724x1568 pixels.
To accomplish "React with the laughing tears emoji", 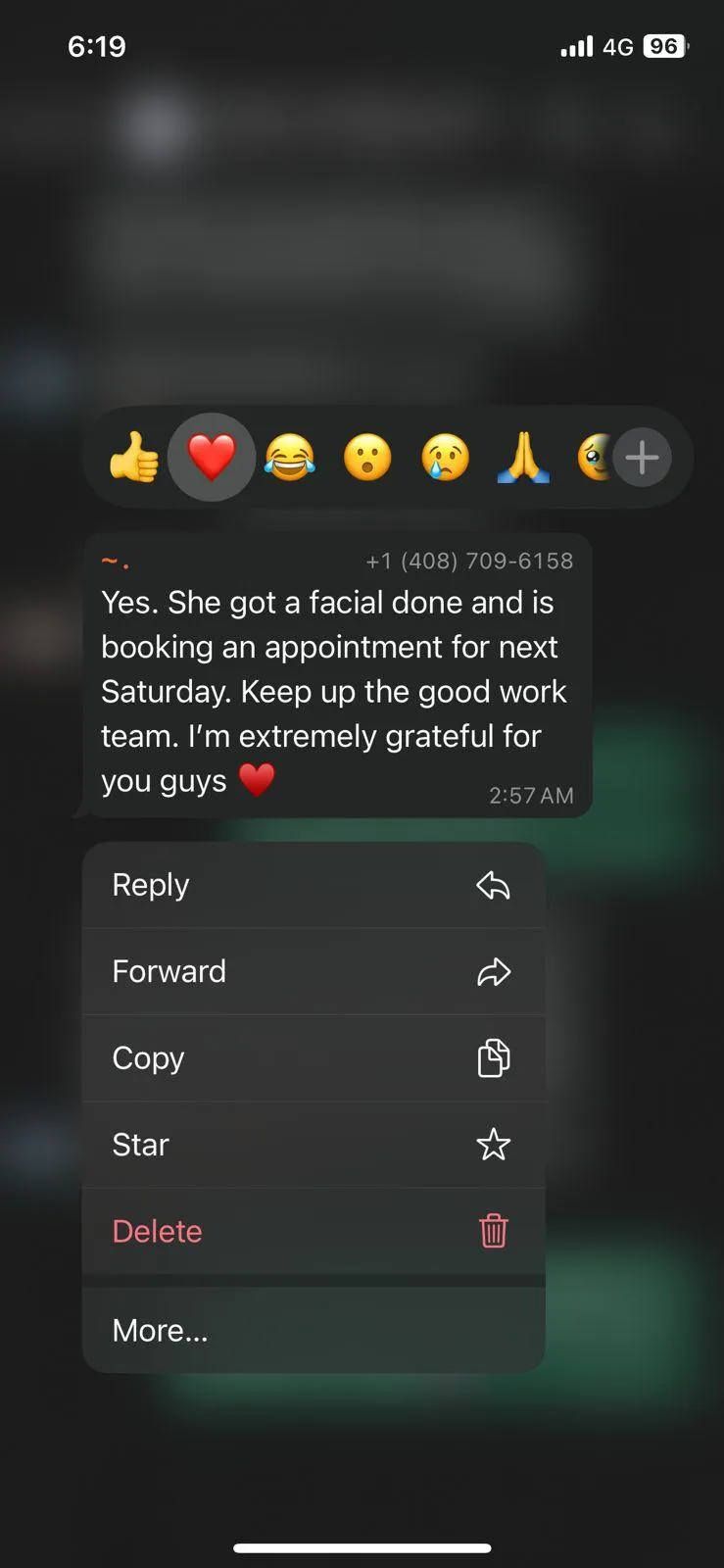I will tap(290, 458).
